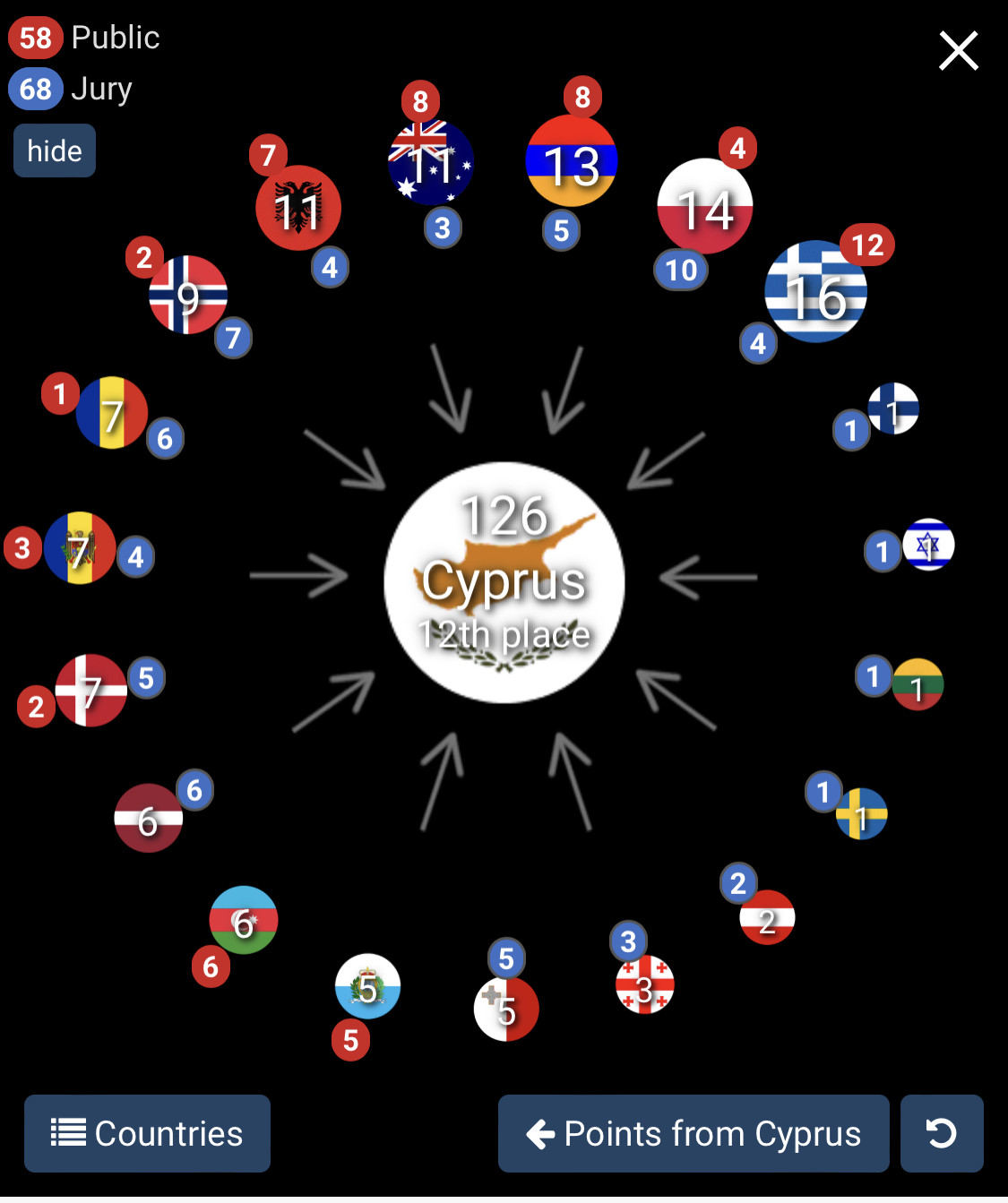The height and width of the screenshot is (1203, 1008).
Task: Select the Australia flag with 11 points
Action: pyautogui.click(x=431, y=163)
